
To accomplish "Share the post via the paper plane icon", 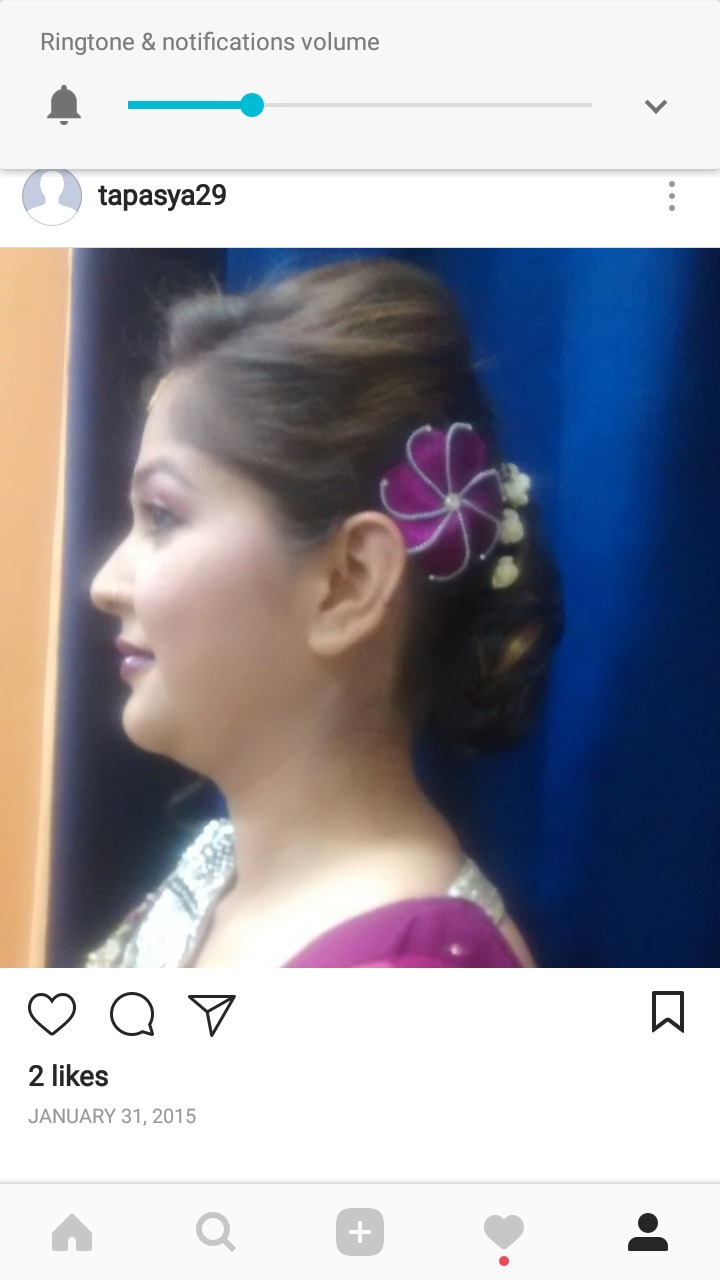I will (x=212, y=1013).
